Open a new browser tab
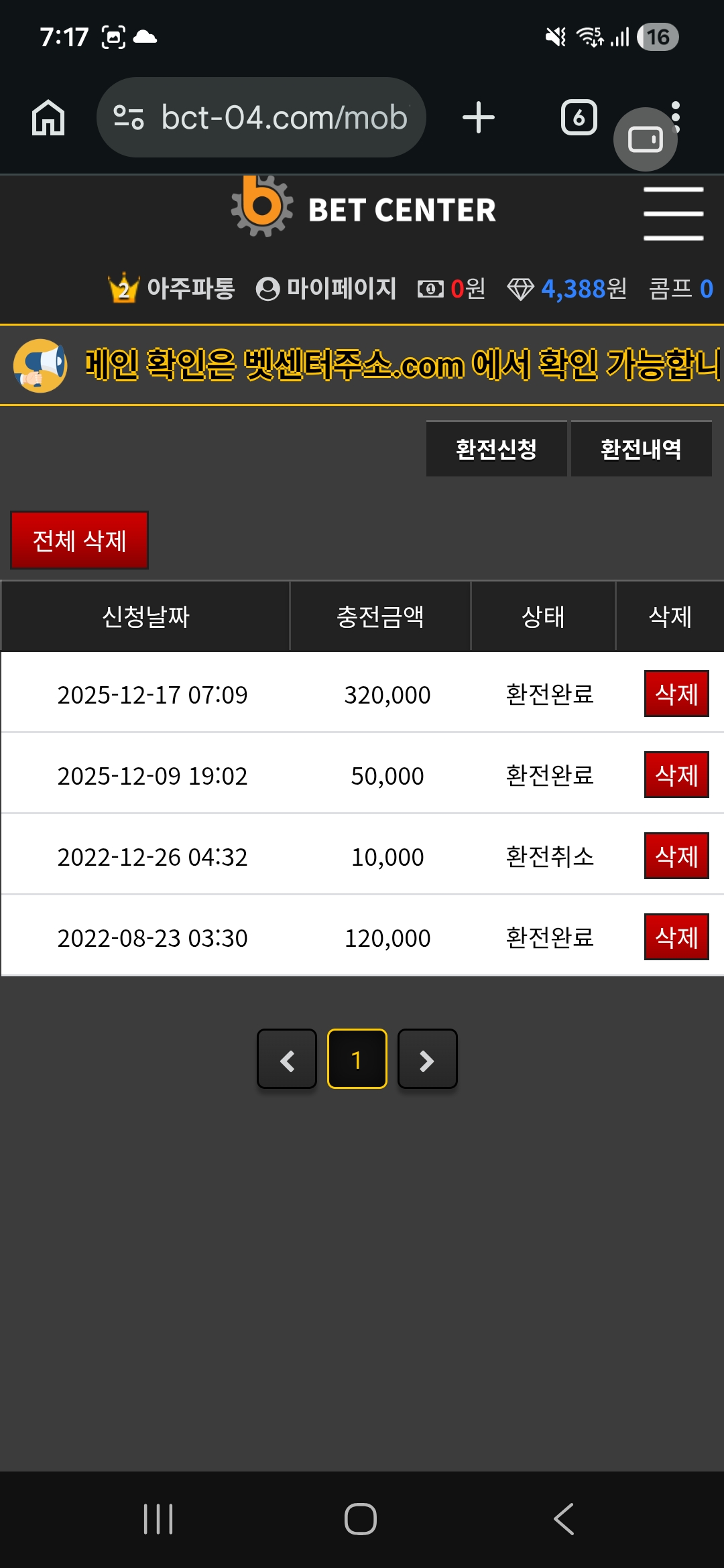 (x=479, y=118)
